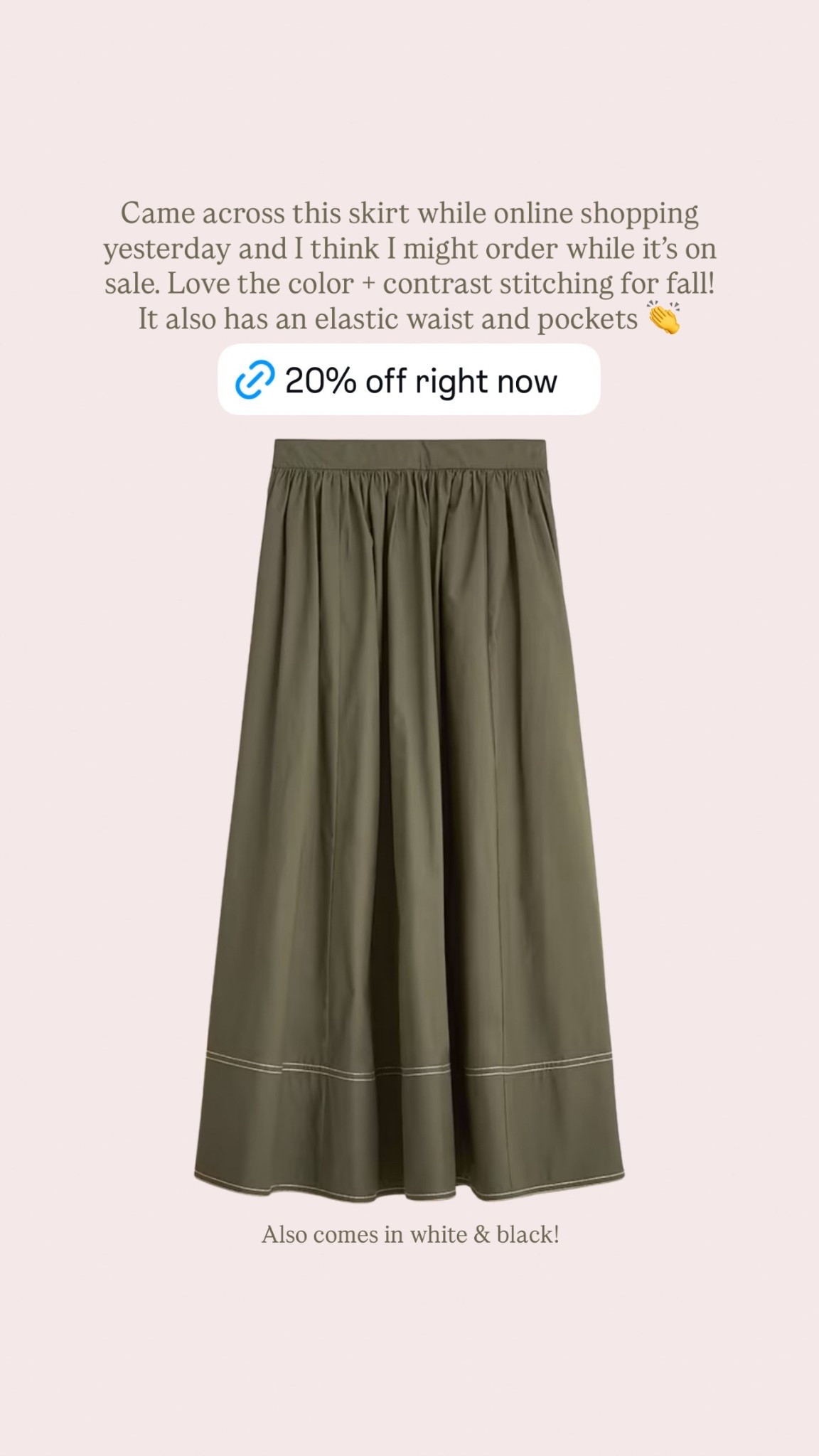
Task: Click the pink background above the caption
Action: (409, 107)
